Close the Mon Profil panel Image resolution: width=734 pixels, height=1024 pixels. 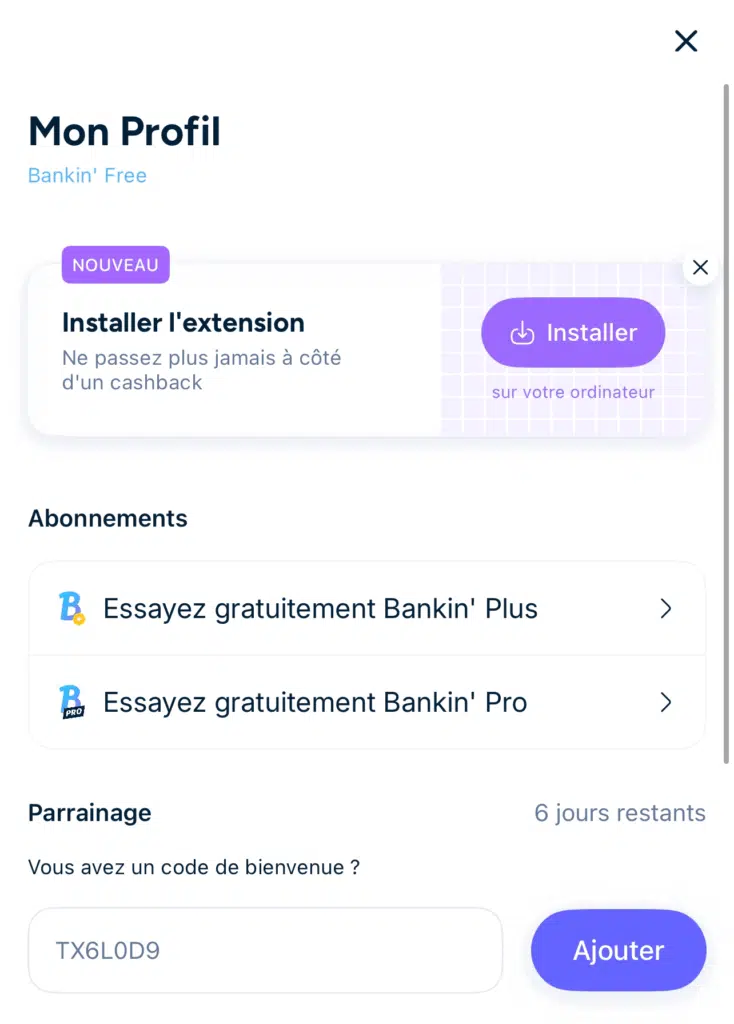point(686,41)
